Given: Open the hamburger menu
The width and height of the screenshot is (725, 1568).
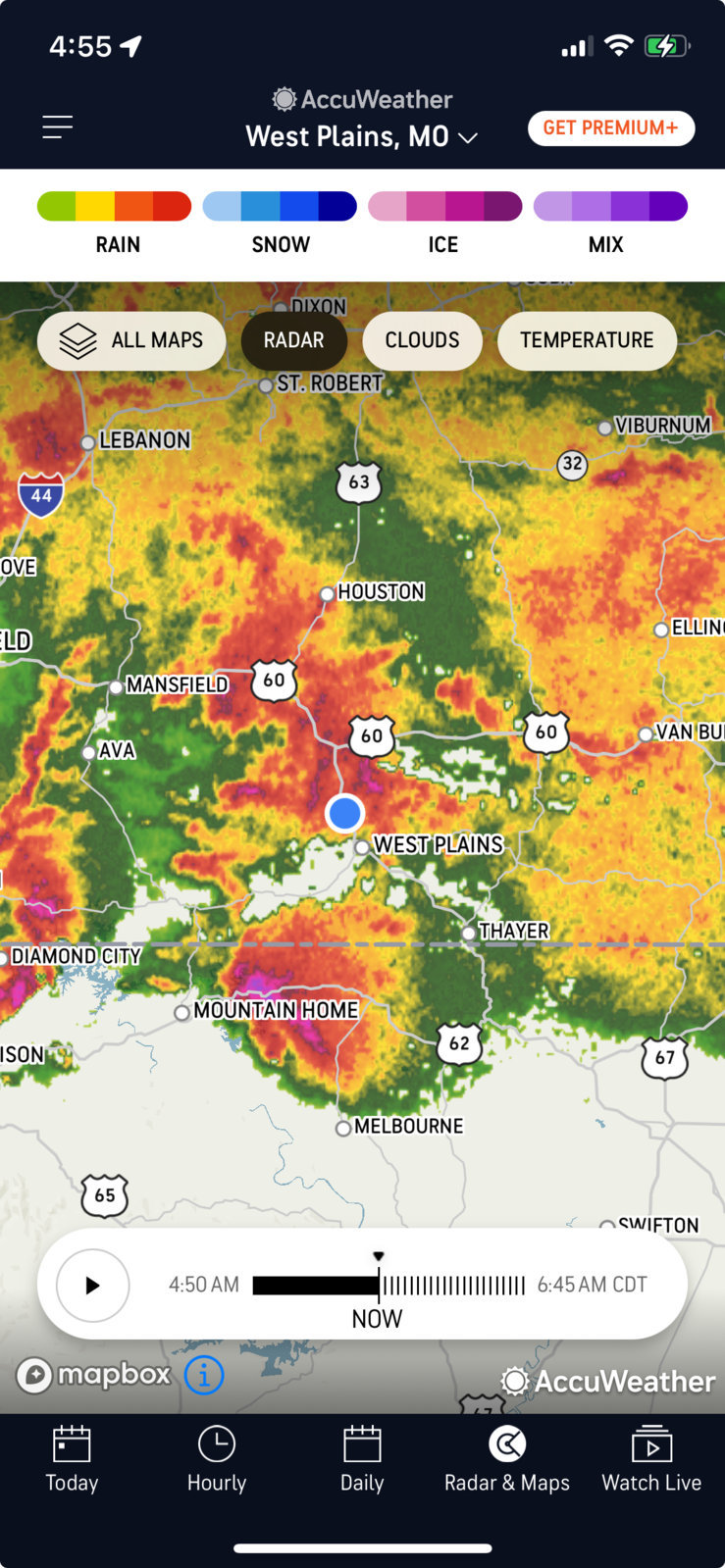Looking at the screenshot, I should 58,127.
